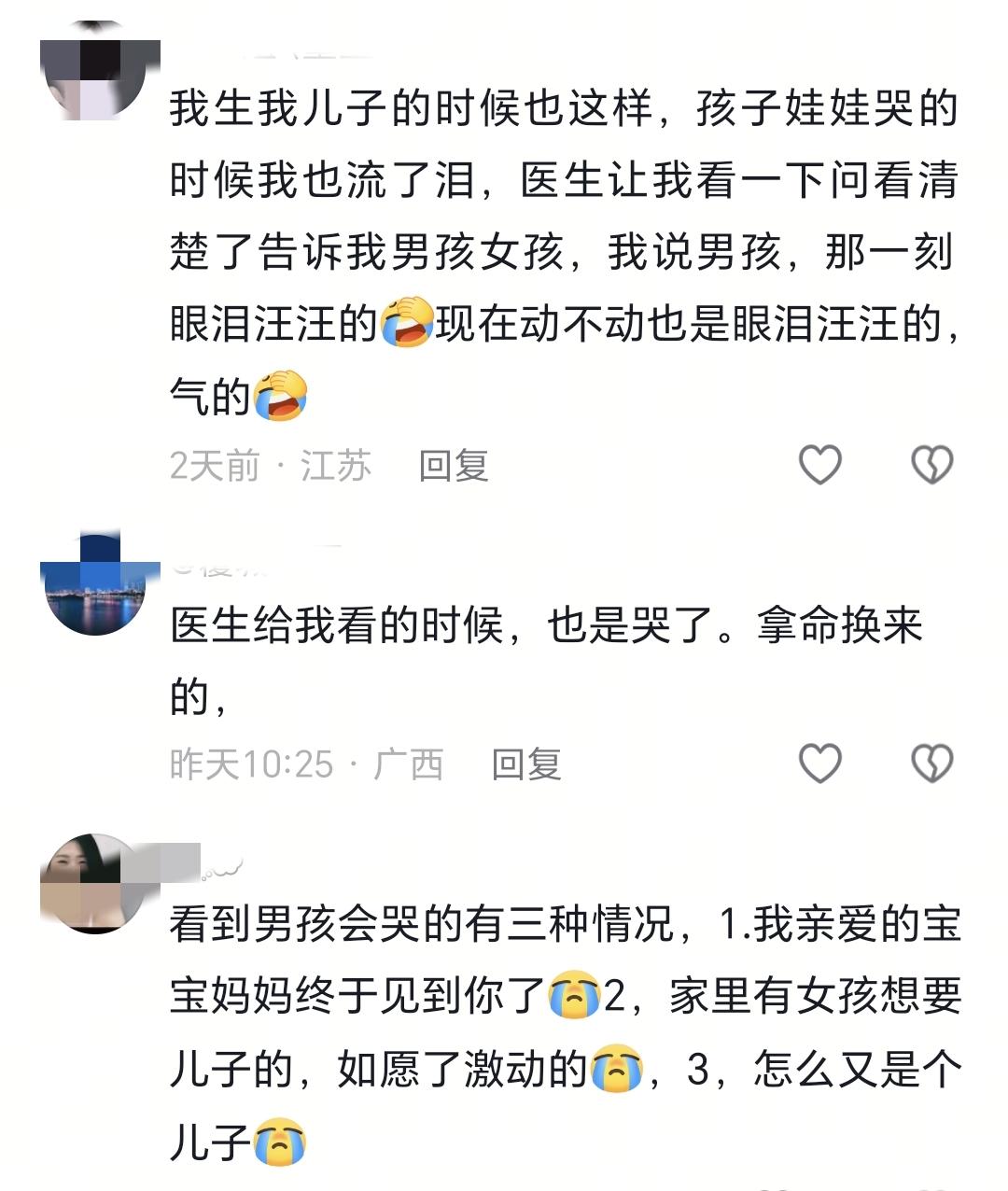Reply to the 昨天10:25 comment
The image size is (1008, 1191).
click(526, 764)
